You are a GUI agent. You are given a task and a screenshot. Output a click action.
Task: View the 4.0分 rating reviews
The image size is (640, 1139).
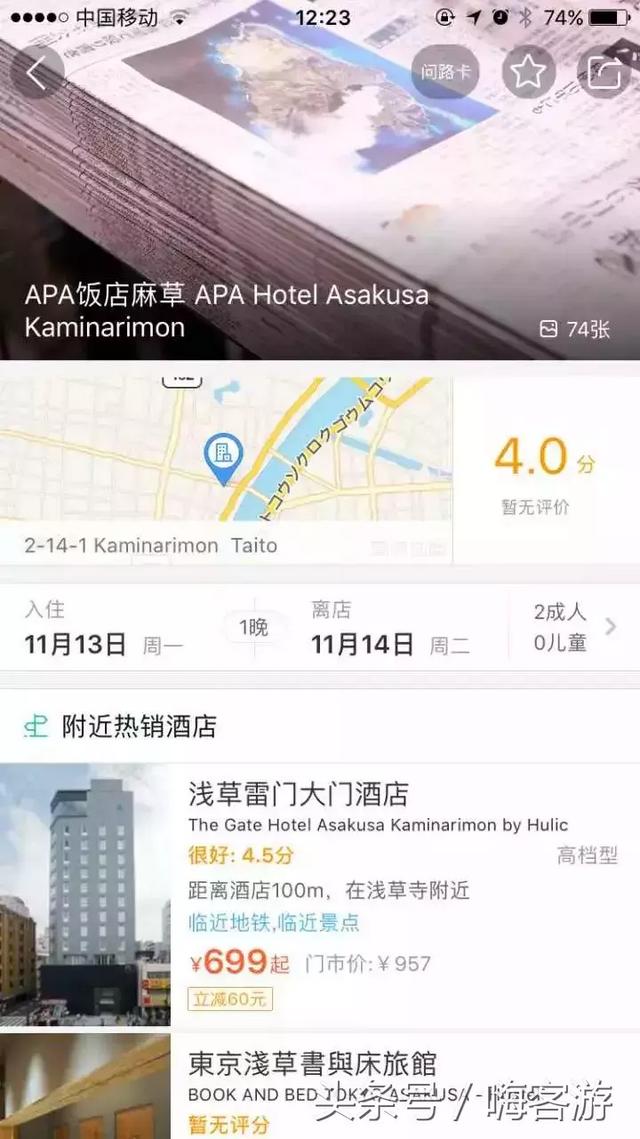545,470
